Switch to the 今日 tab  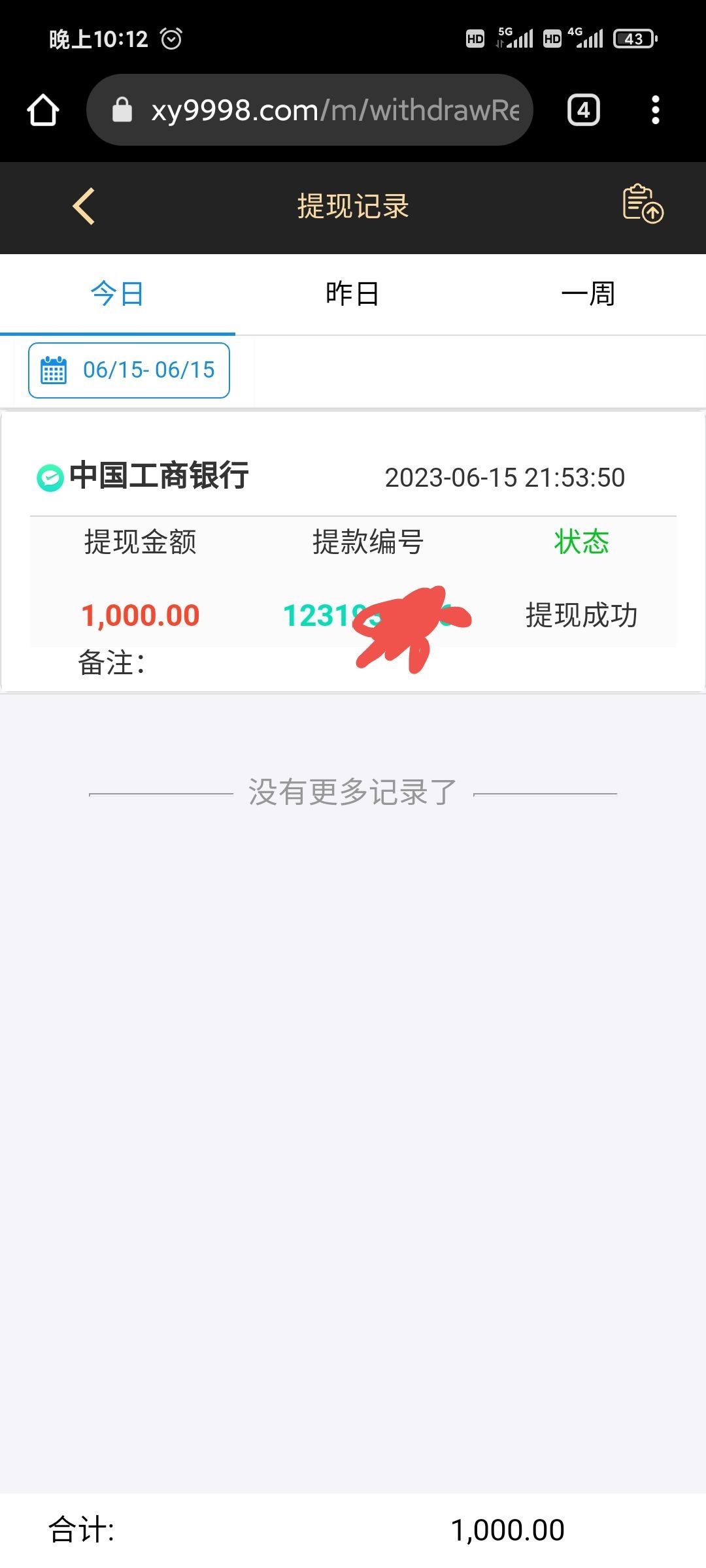pos(118,294)
